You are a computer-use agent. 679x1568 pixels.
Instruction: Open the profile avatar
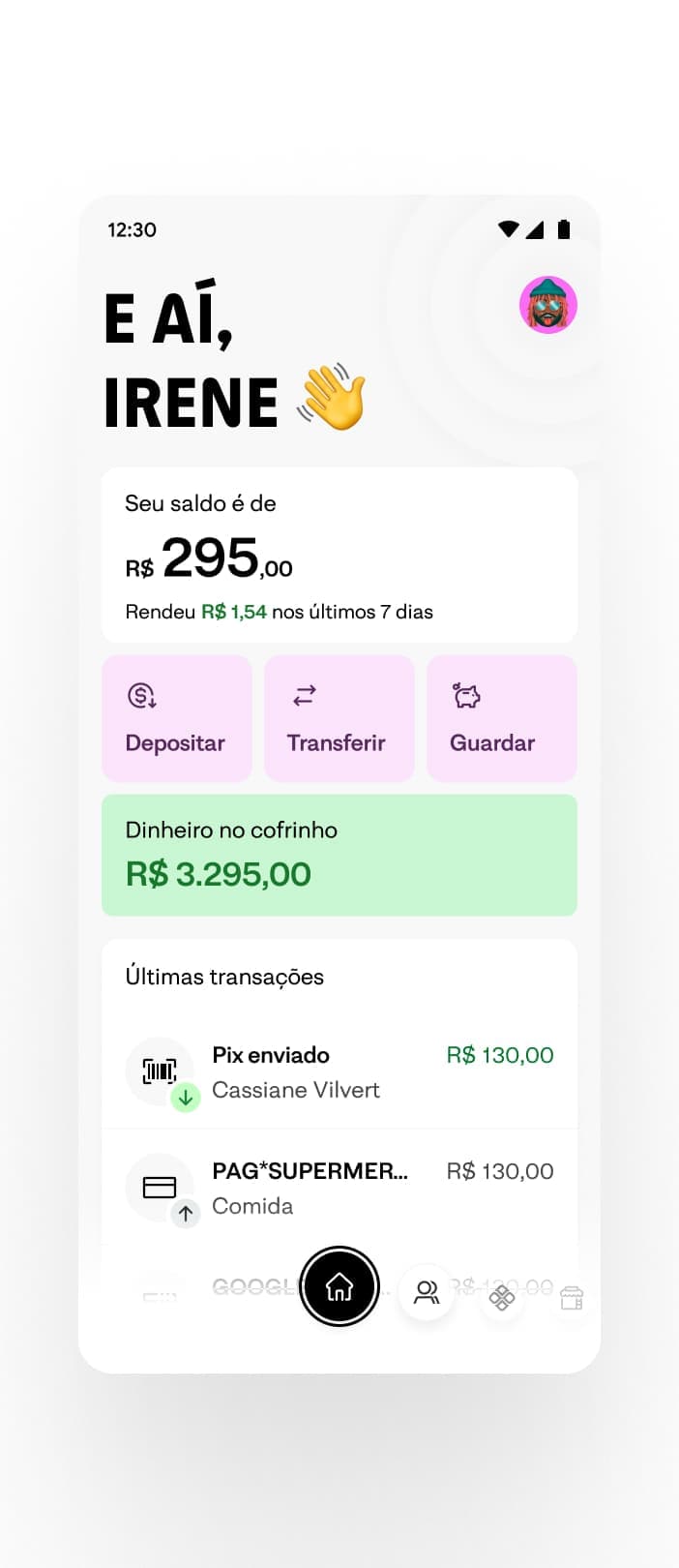548,305
